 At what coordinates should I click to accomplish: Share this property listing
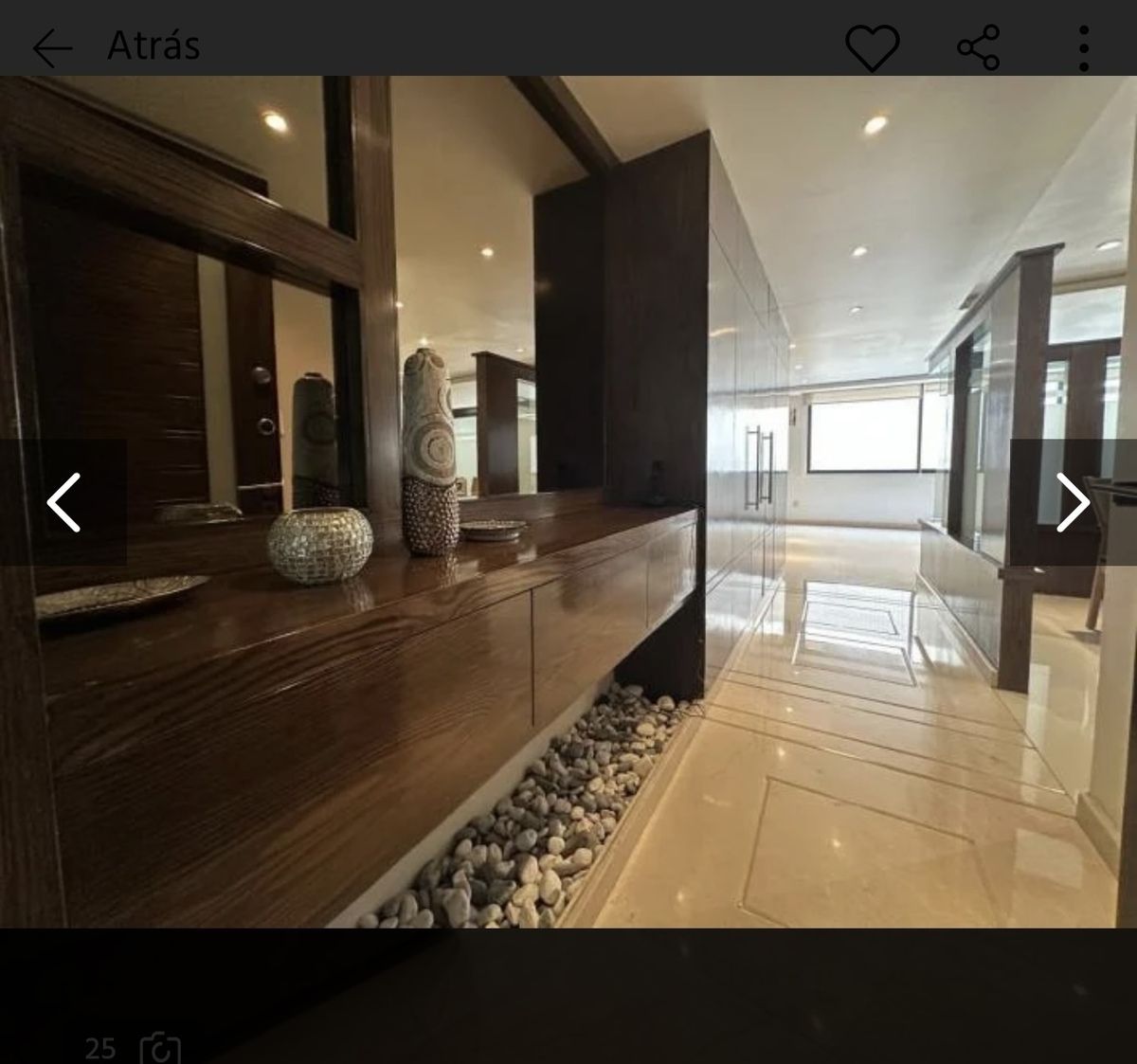[978, 47]
